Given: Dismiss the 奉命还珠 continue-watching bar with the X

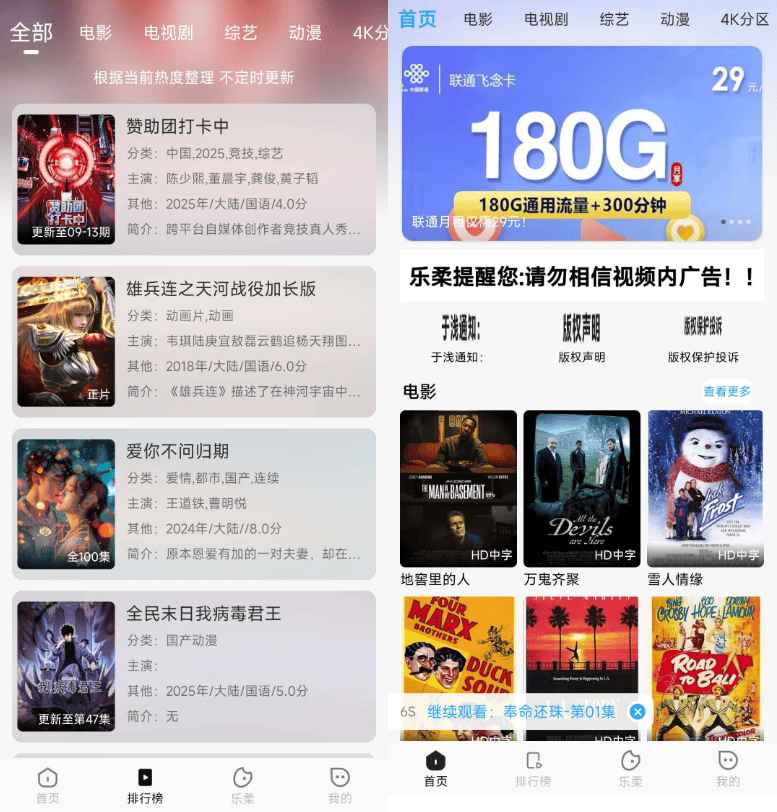Looking at the screenshot, I should click(637, 712).
